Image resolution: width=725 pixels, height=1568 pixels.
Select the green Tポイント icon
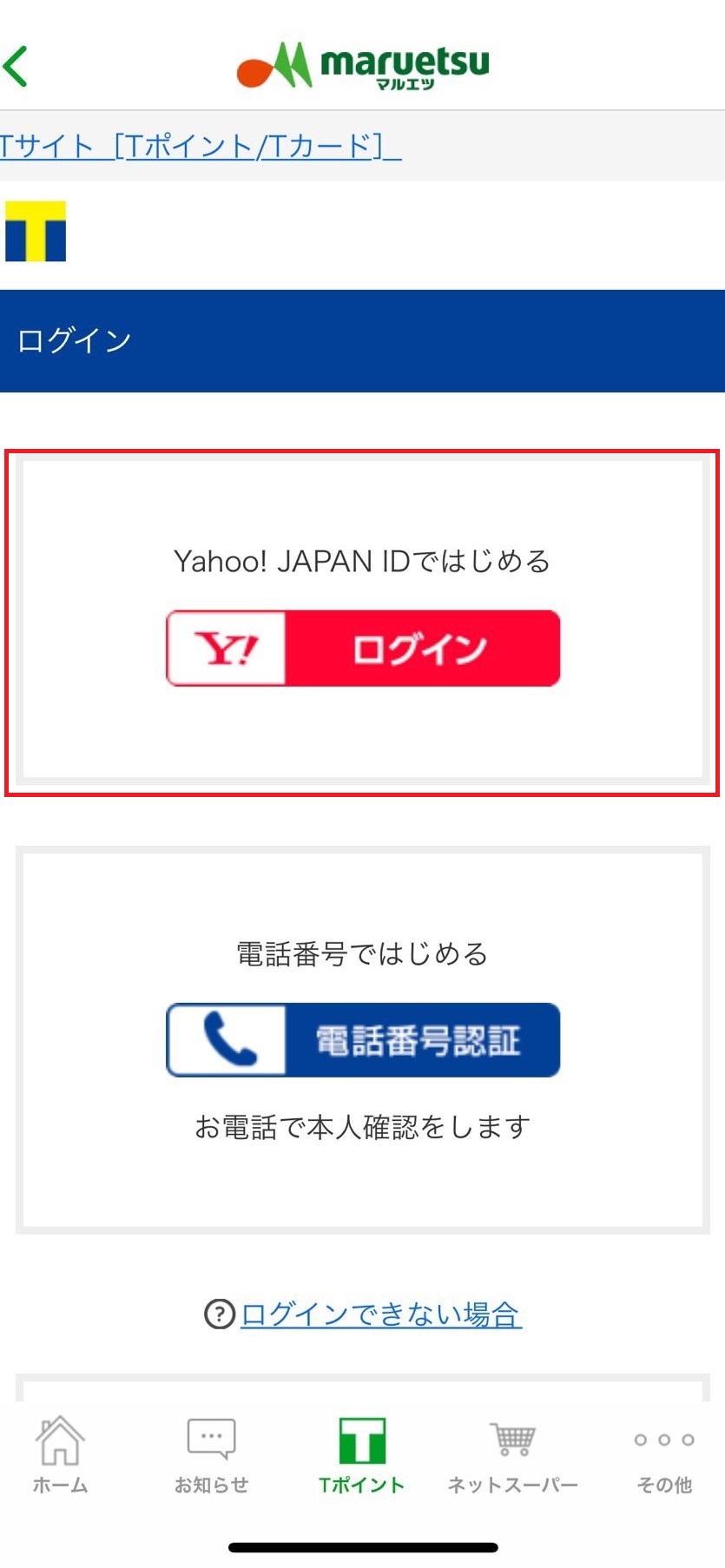(361, 1440)
